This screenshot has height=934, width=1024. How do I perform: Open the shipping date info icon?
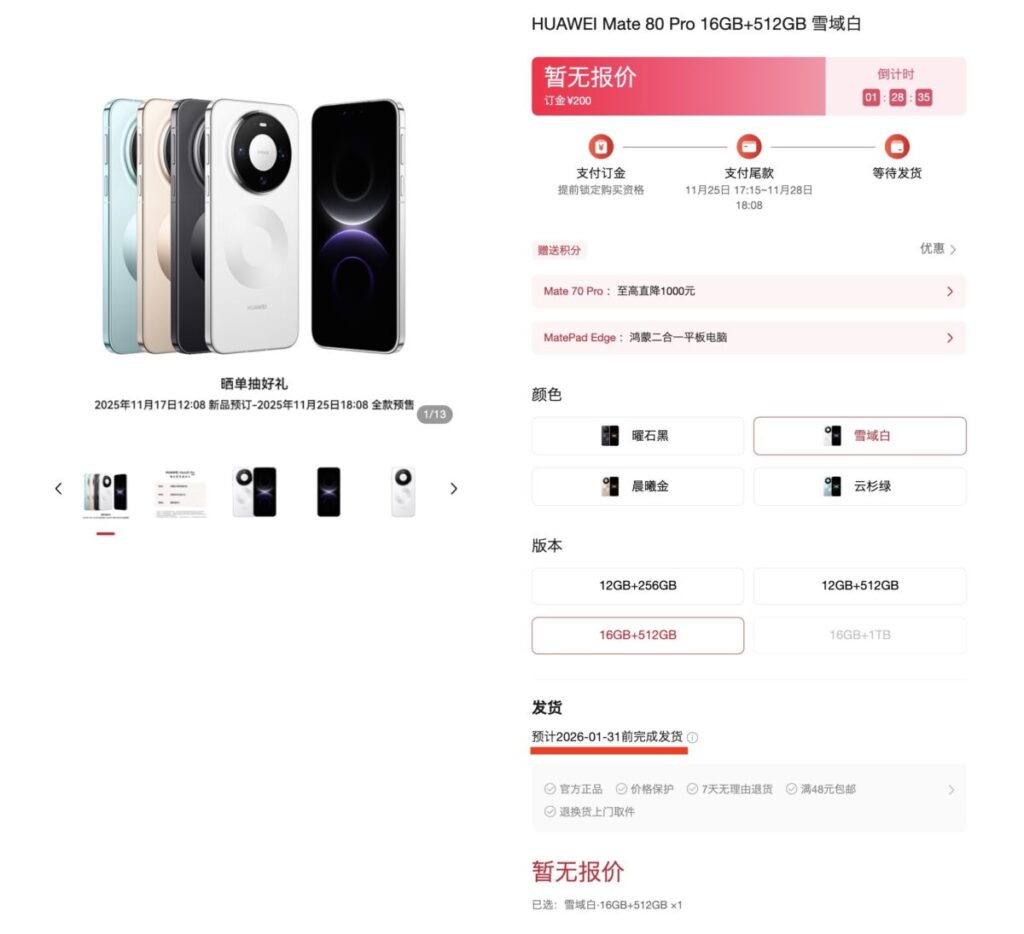(x=693, y=738)
